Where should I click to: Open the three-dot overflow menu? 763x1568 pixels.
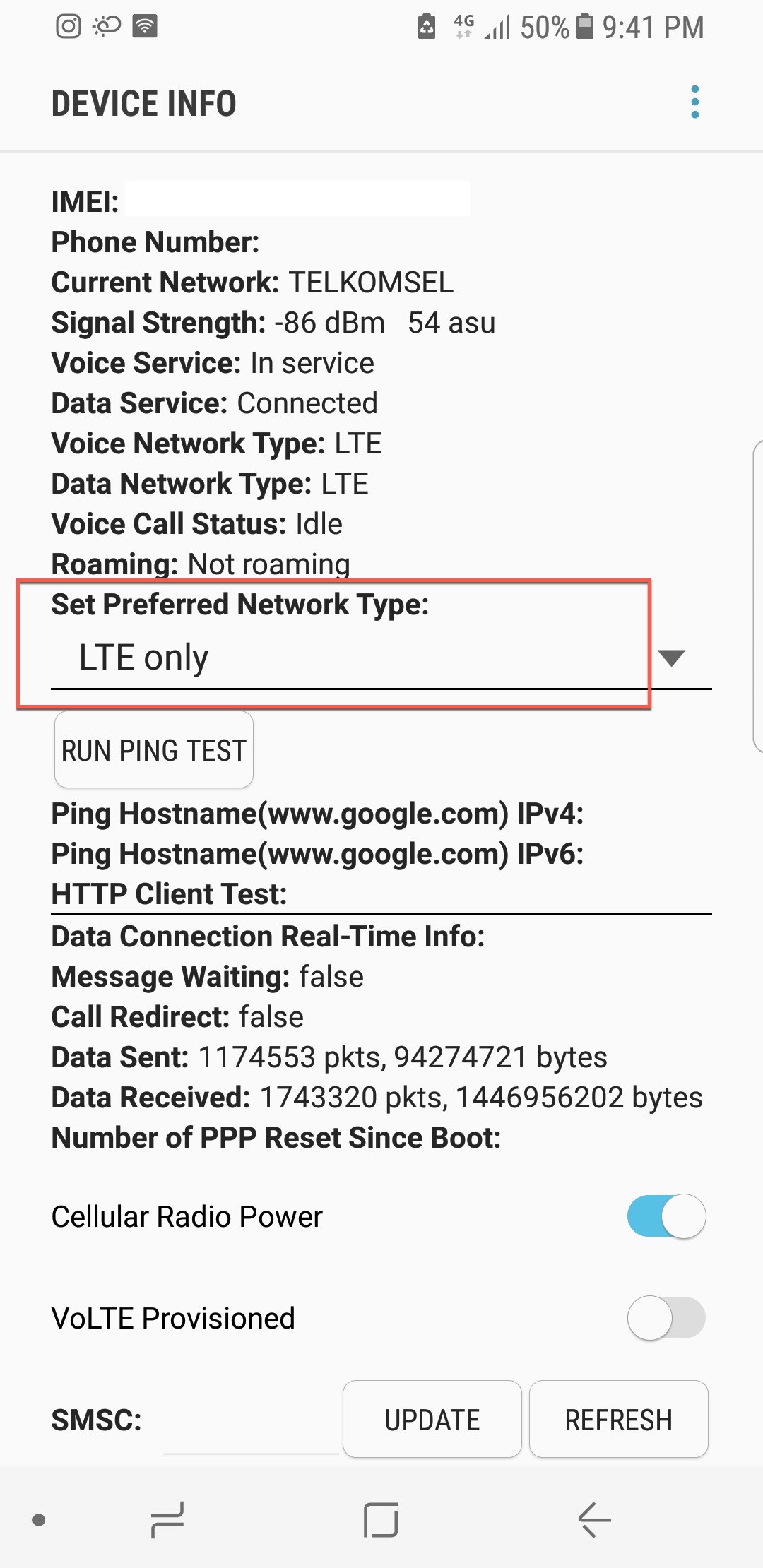pyautogui.click(x=695, y=102)
